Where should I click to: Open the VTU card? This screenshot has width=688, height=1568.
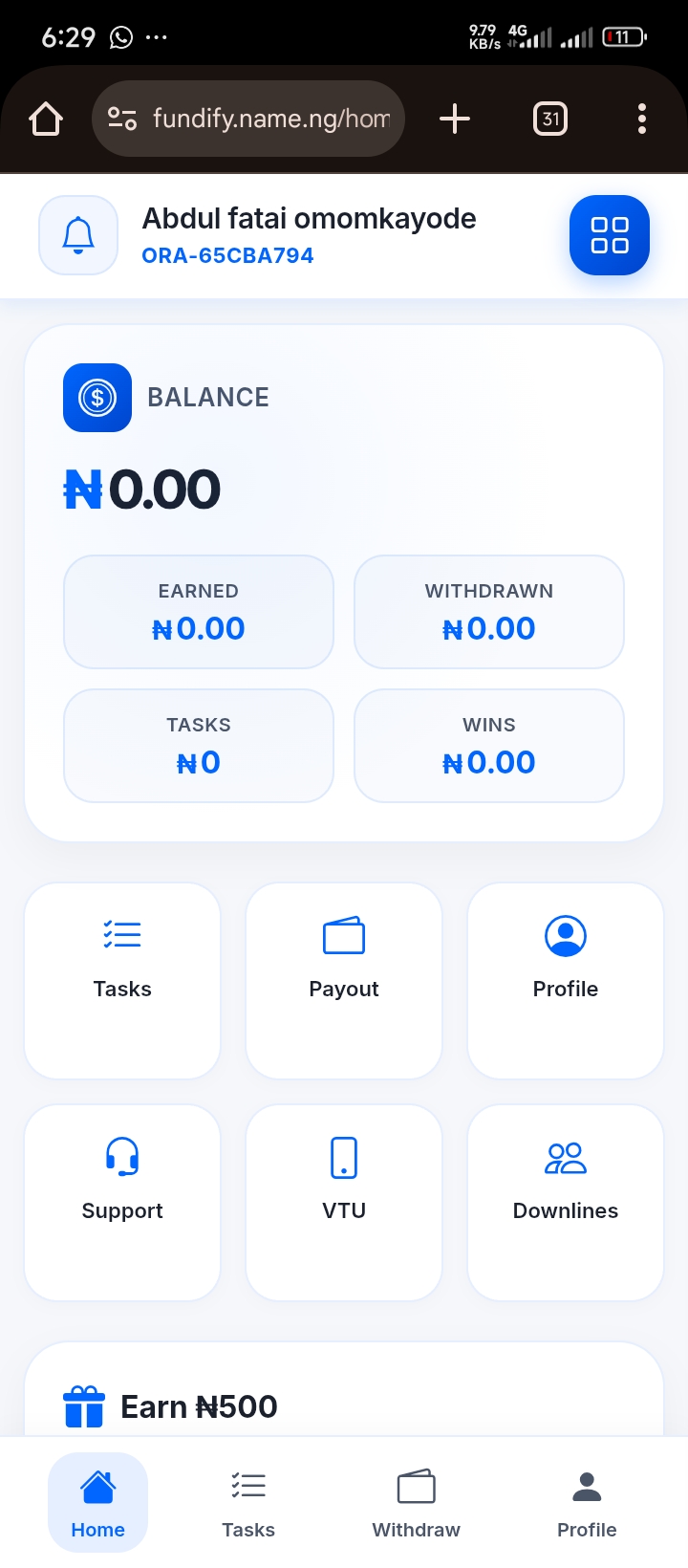point(344,1202)
